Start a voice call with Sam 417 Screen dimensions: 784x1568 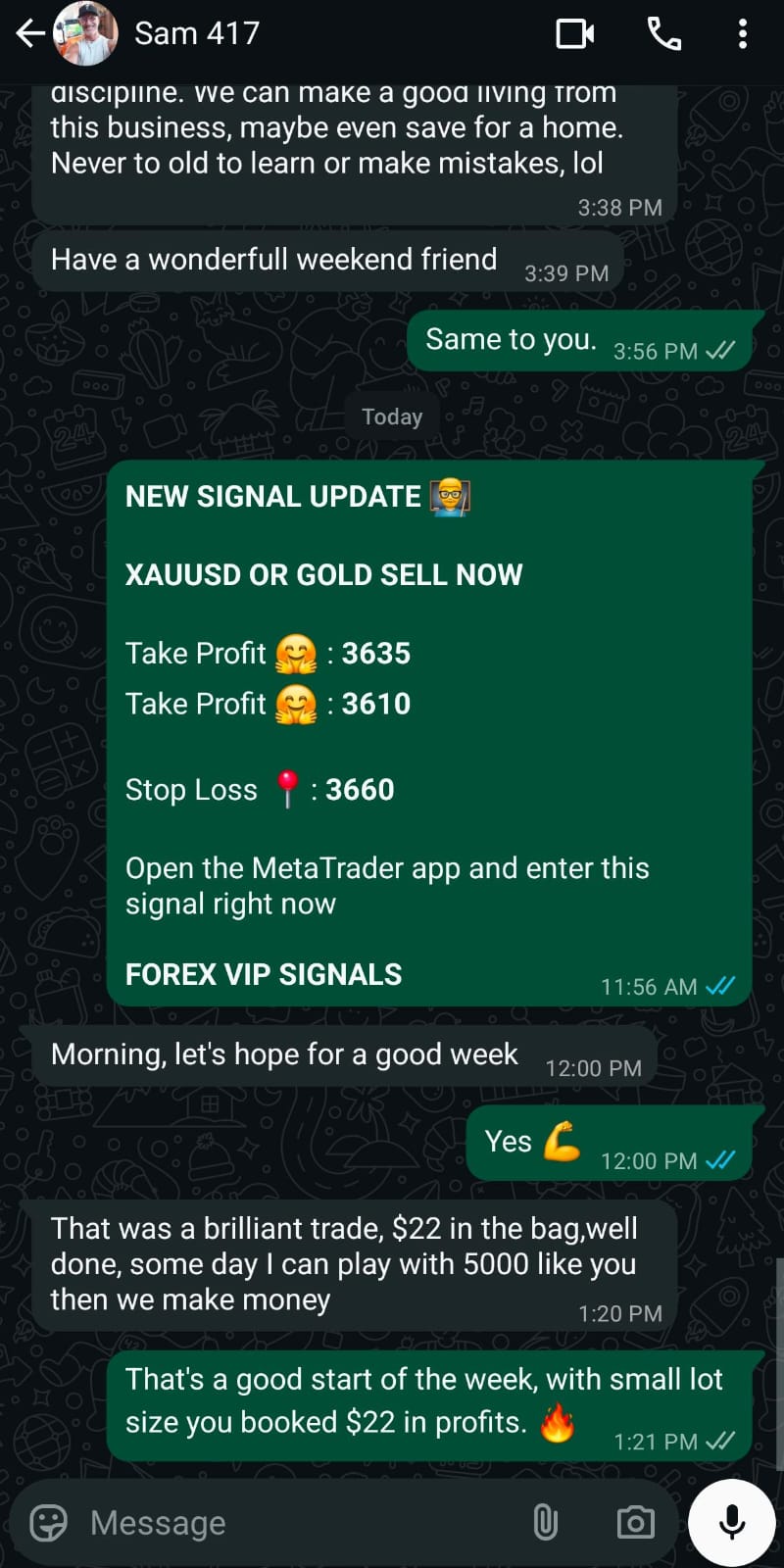tap(664, 34)
